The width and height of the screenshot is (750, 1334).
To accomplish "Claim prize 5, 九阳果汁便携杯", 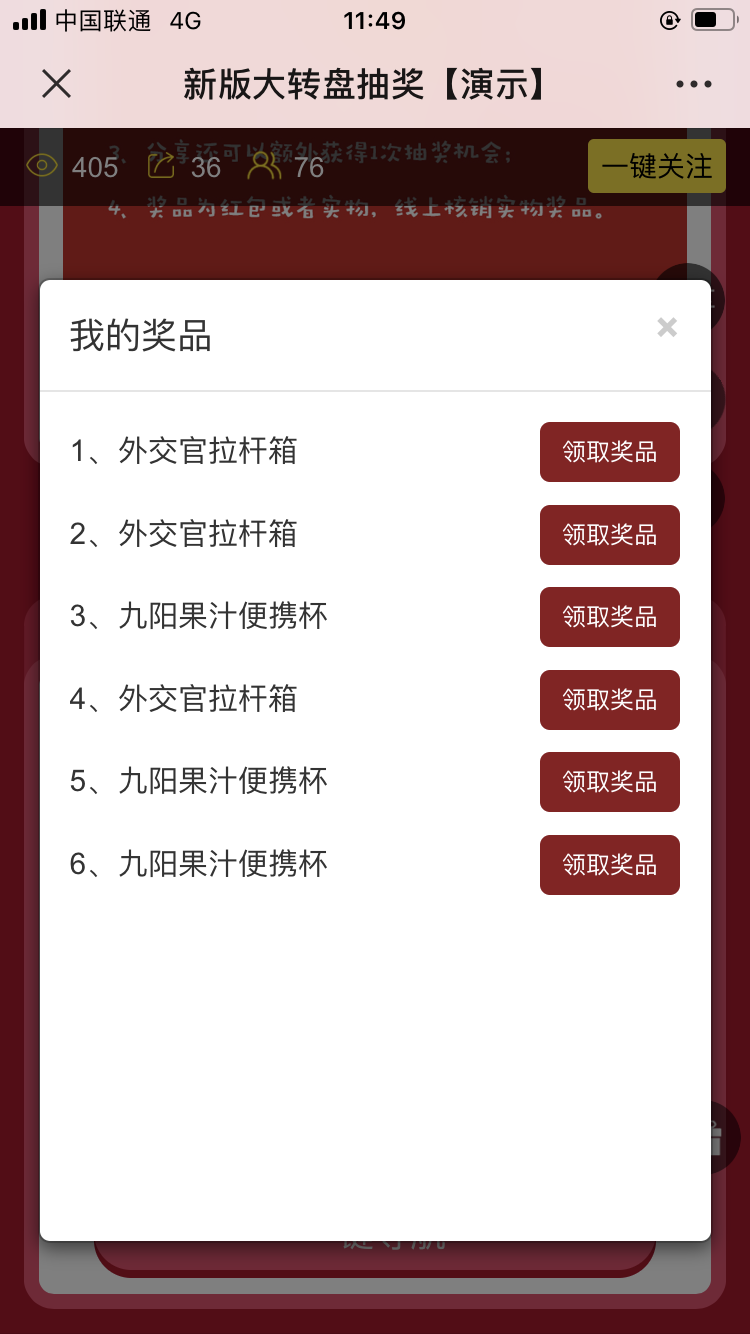I will tap(609, 782).
